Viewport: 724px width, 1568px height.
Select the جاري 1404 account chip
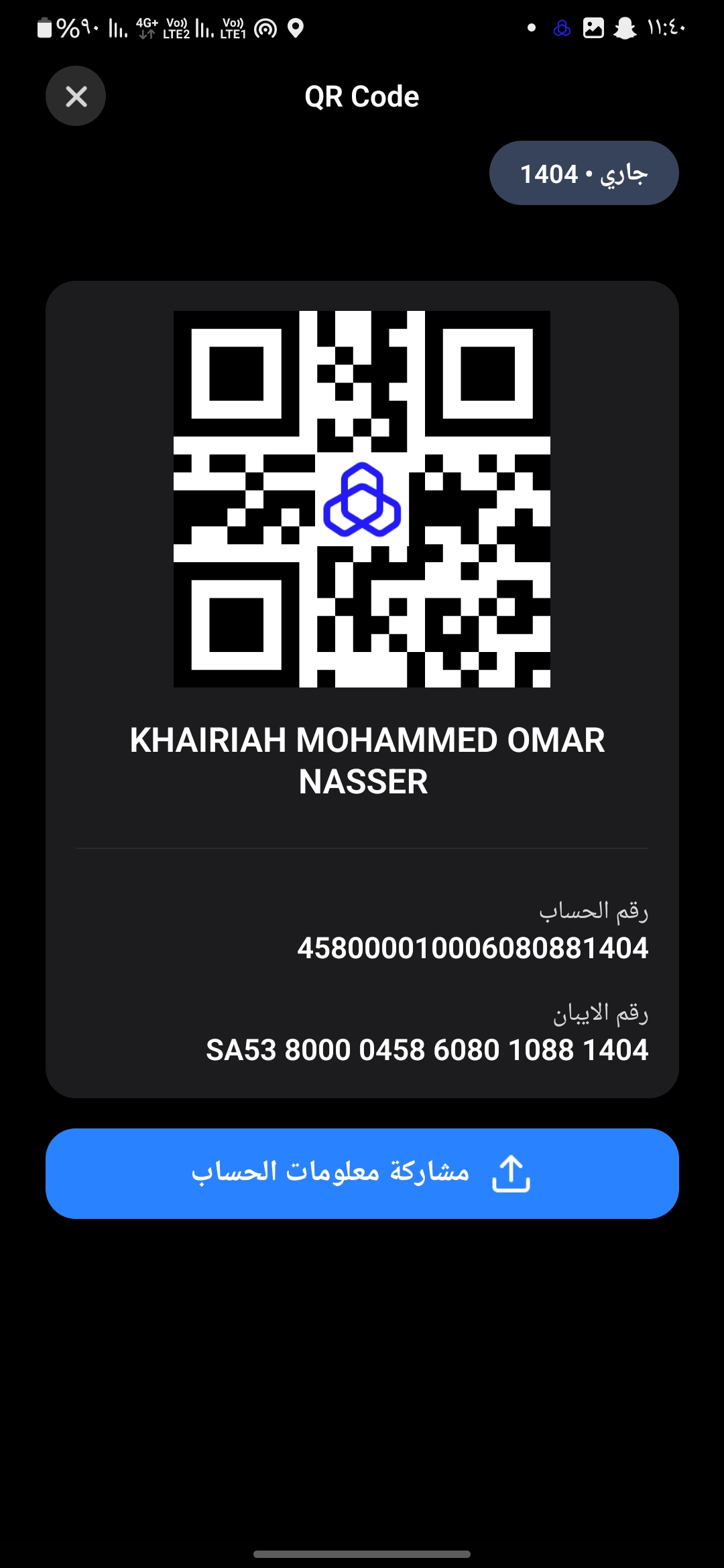[x=583, y=174]
